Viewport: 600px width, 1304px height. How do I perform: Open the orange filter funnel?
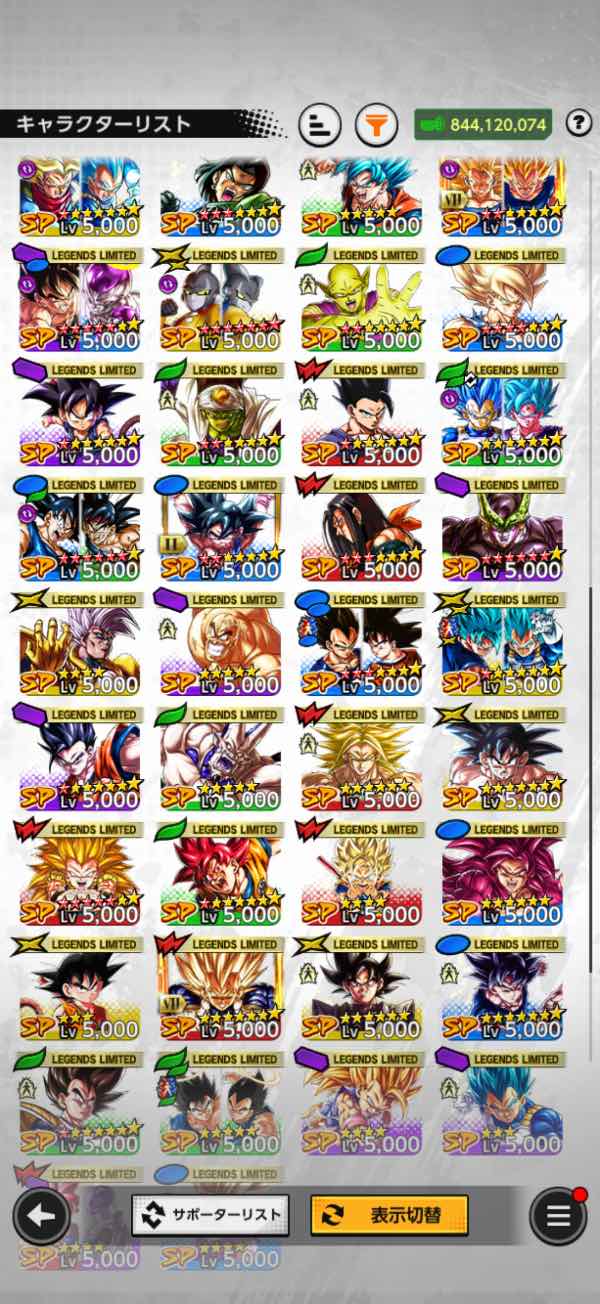click(x=376, y=125)
